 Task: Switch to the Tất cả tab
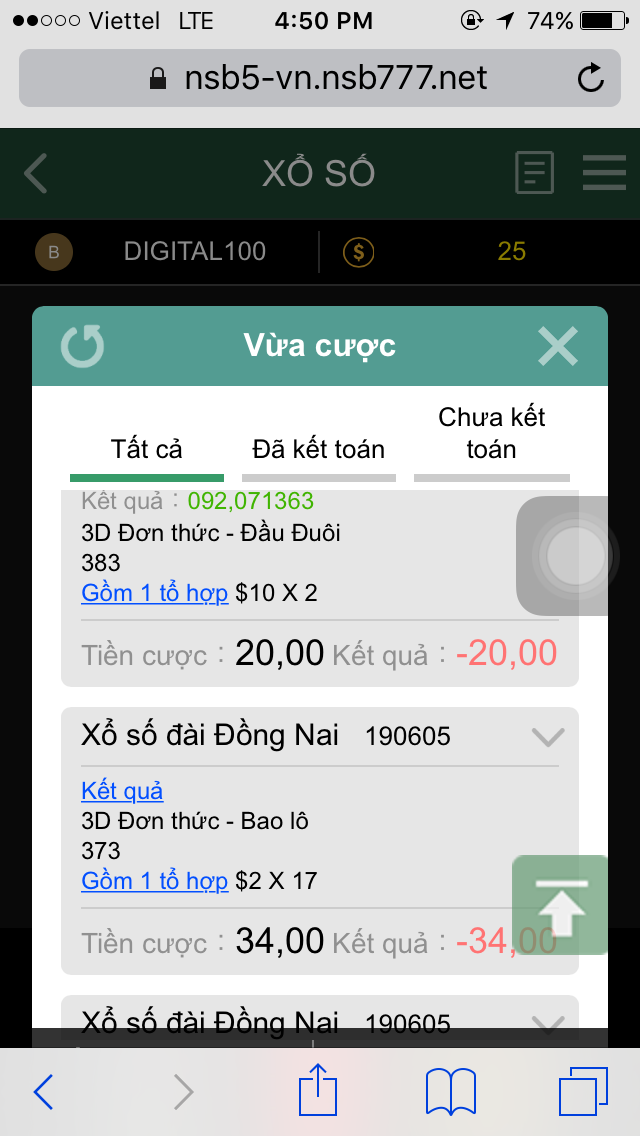pyautogui.click(x=147, y=451)
